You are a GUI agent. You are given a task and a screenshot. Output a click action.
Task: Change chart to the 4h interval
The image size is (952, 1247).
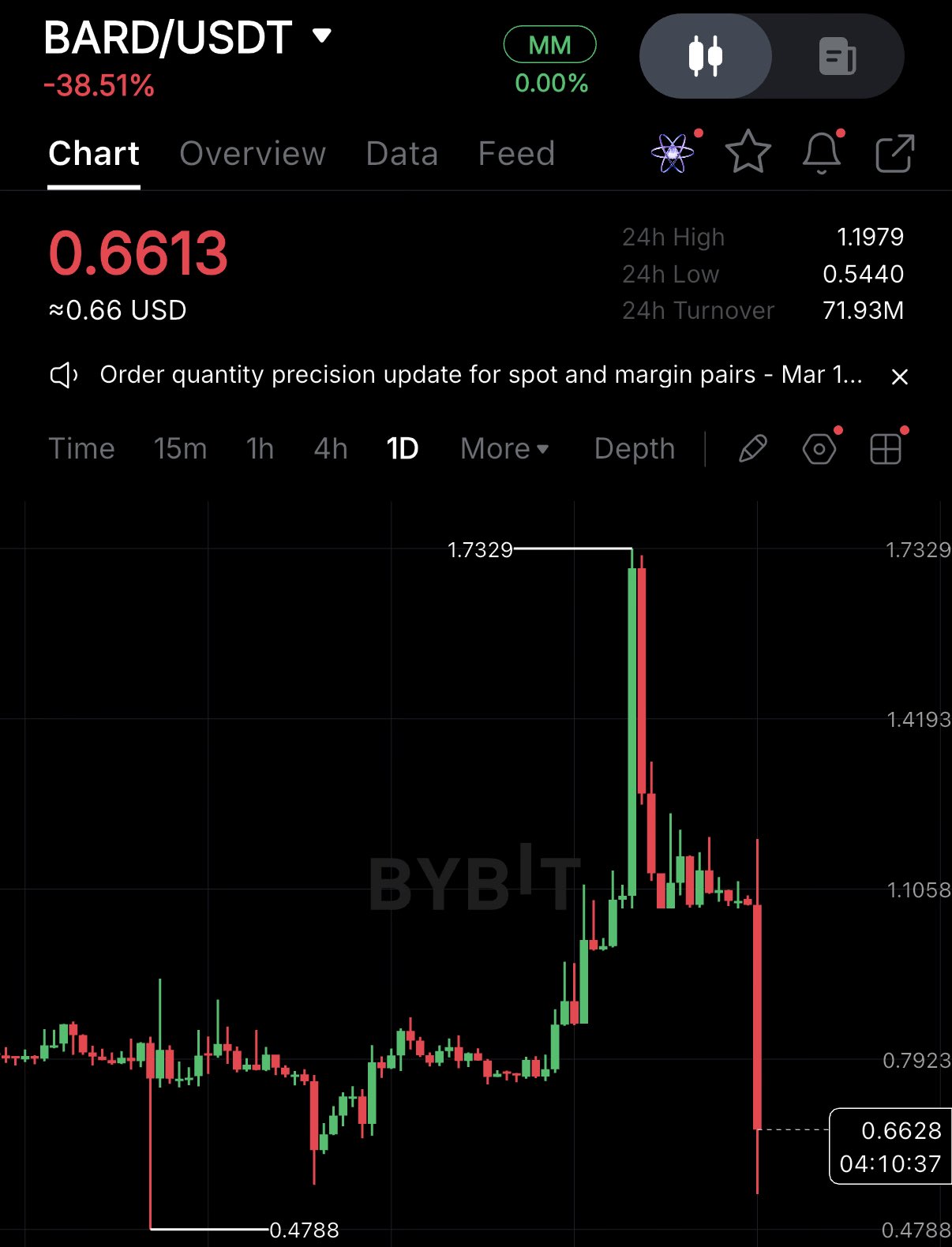click(331, 449)
